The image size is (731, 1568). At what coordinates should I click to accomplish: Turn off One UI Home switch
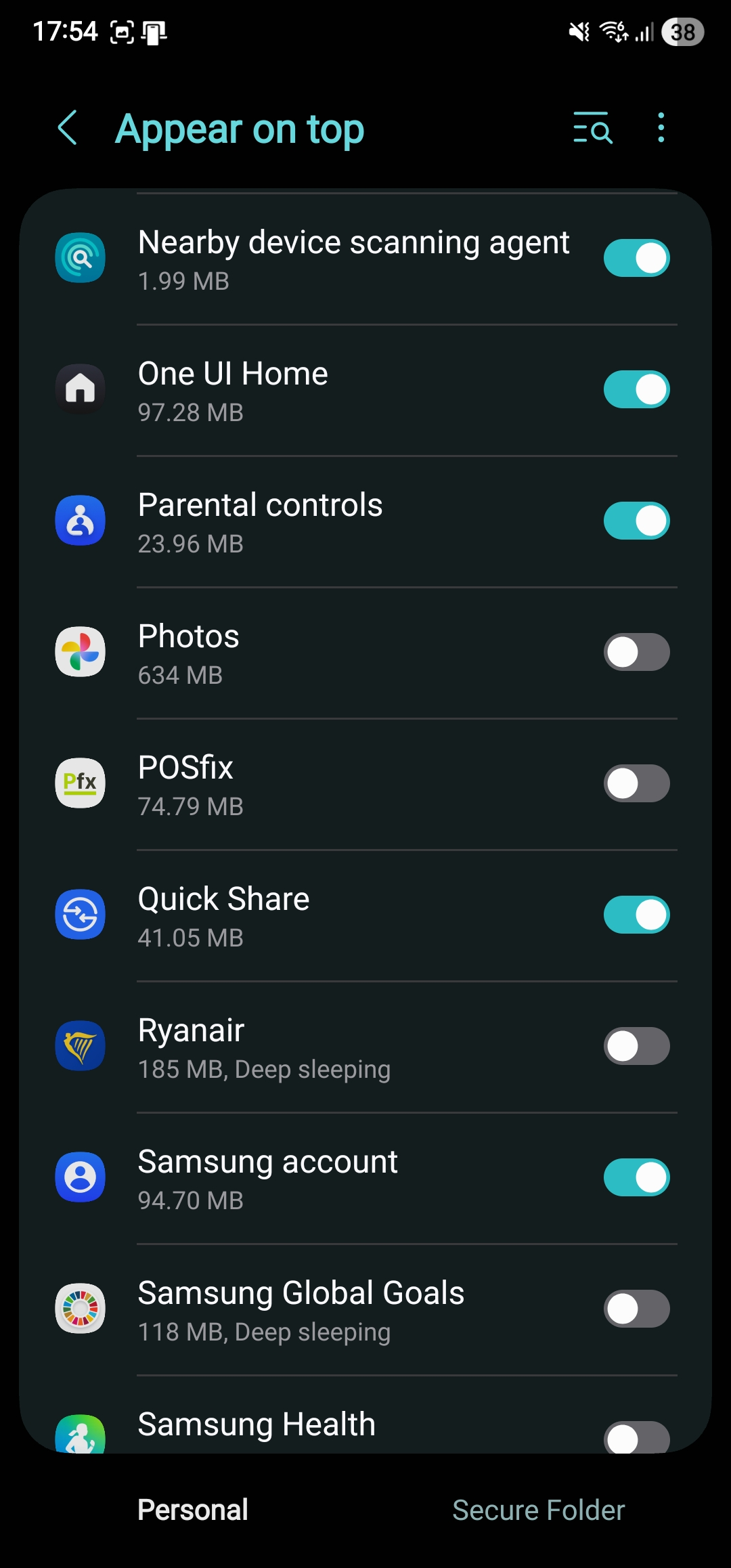point(636,389)
